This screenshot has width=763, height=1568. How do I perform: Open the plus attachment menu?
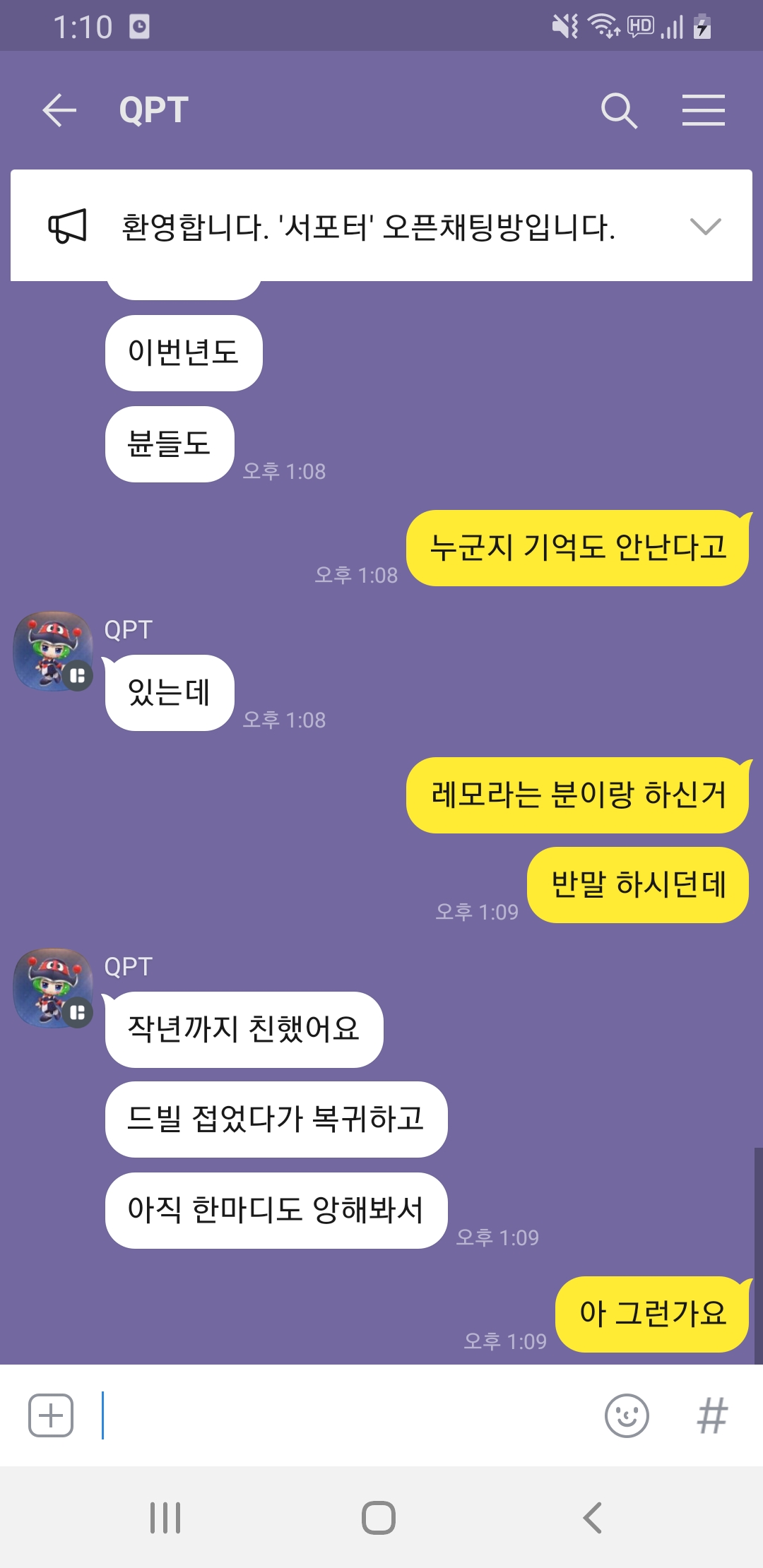tap(51, 1415)
